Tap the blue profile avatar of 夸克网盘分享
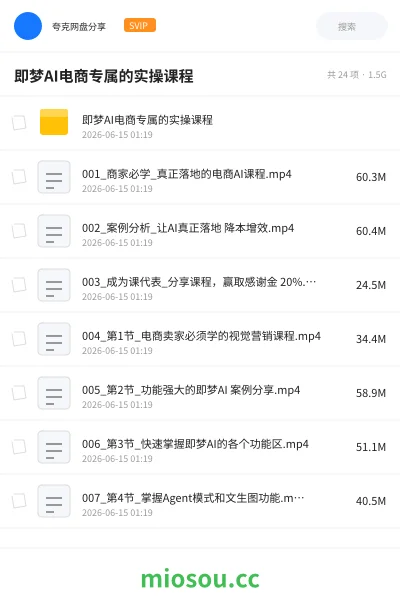Screen dimensions: 400x600 point(28,26)
